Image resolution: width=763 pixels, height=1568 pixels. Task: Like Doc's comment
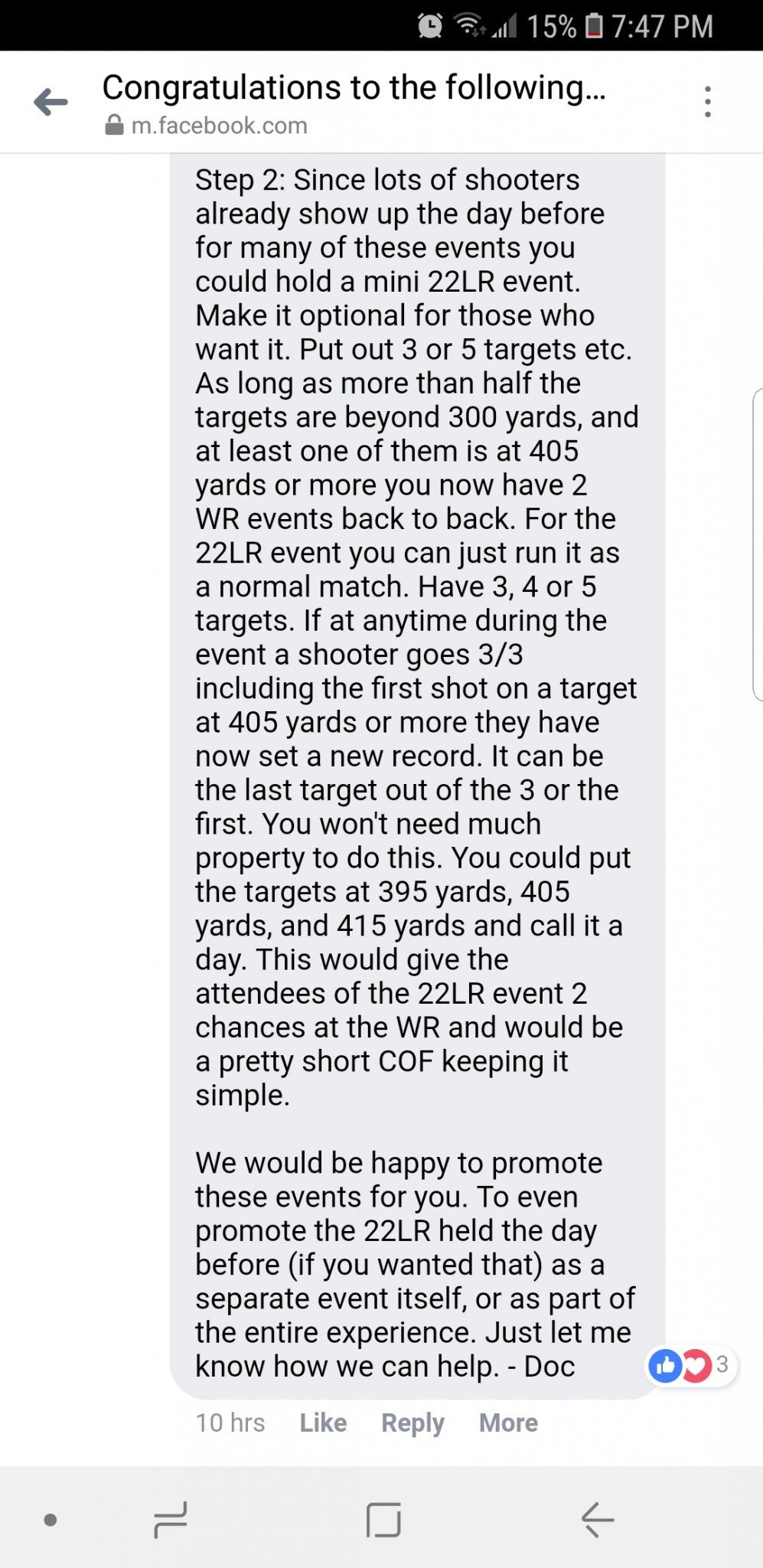point(323,1423)
